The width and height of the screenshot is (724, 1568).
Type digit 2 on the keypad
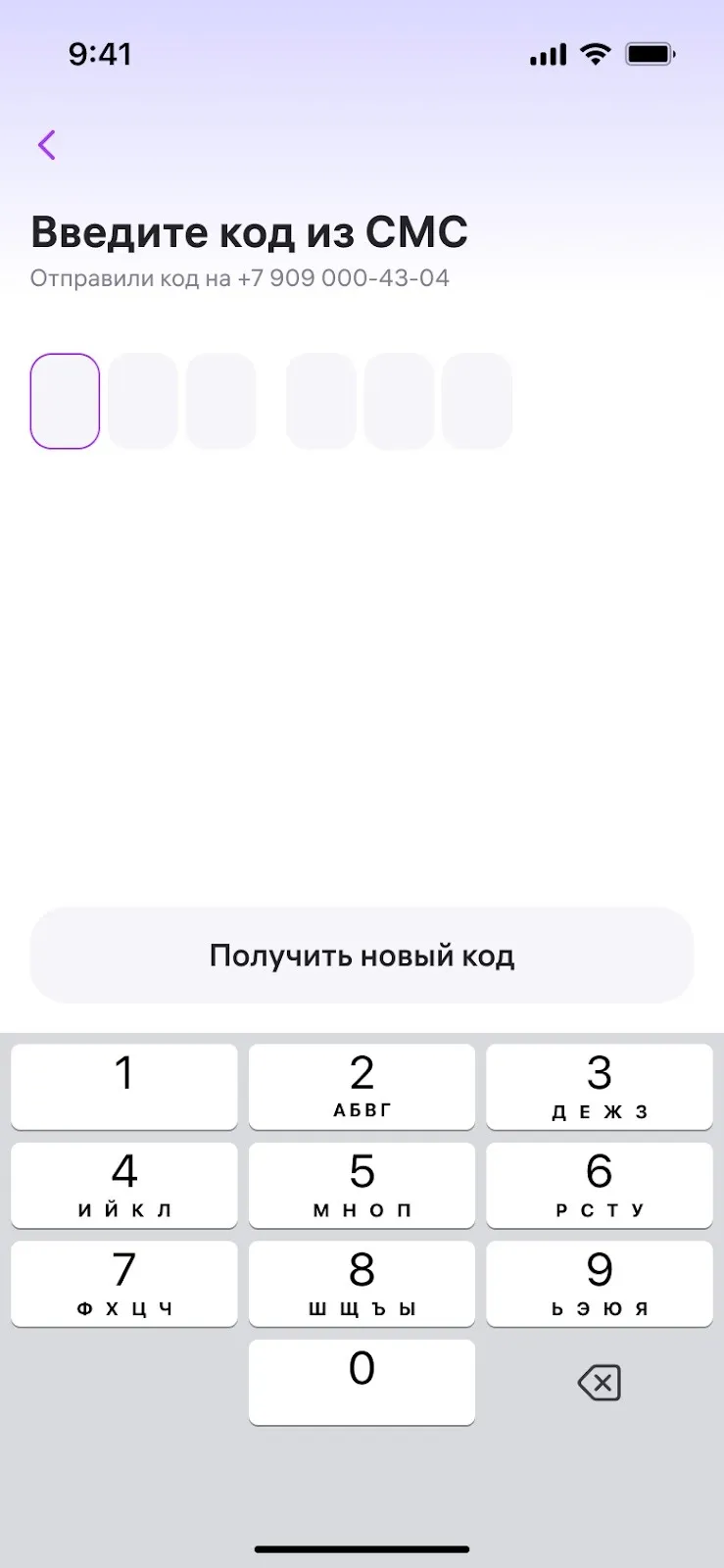point(362,1086)
